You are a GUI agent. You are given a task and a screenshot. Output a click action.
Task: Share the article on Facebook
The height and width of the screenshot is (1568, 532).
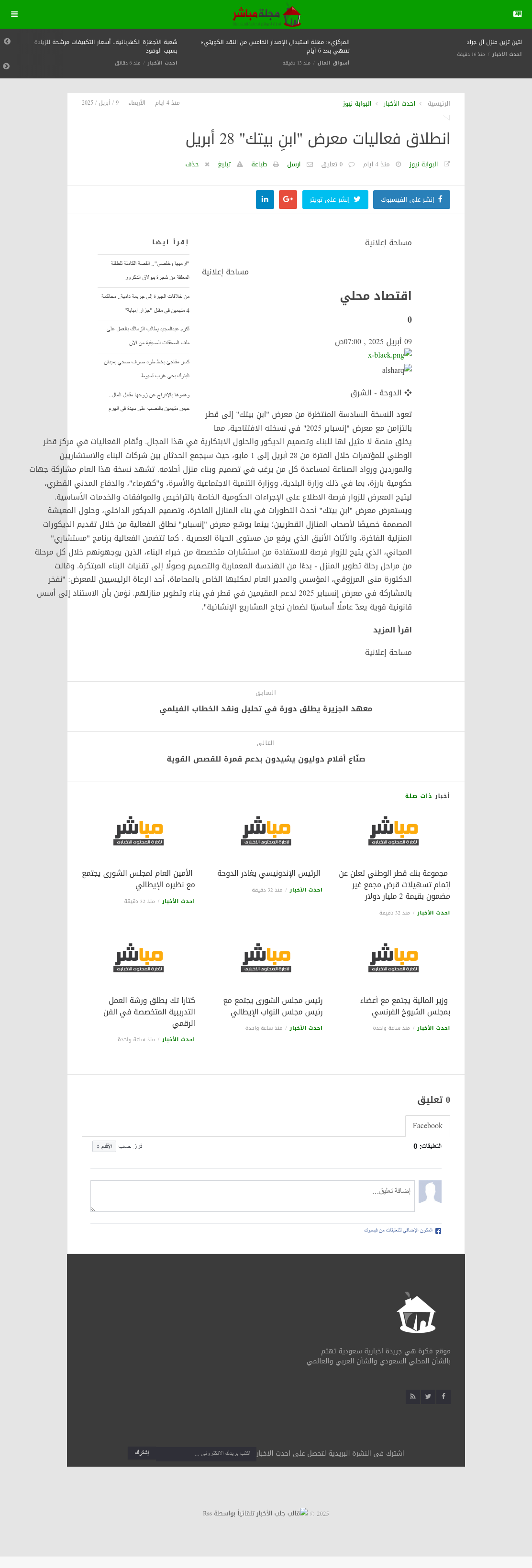click(x=411, y=200)
